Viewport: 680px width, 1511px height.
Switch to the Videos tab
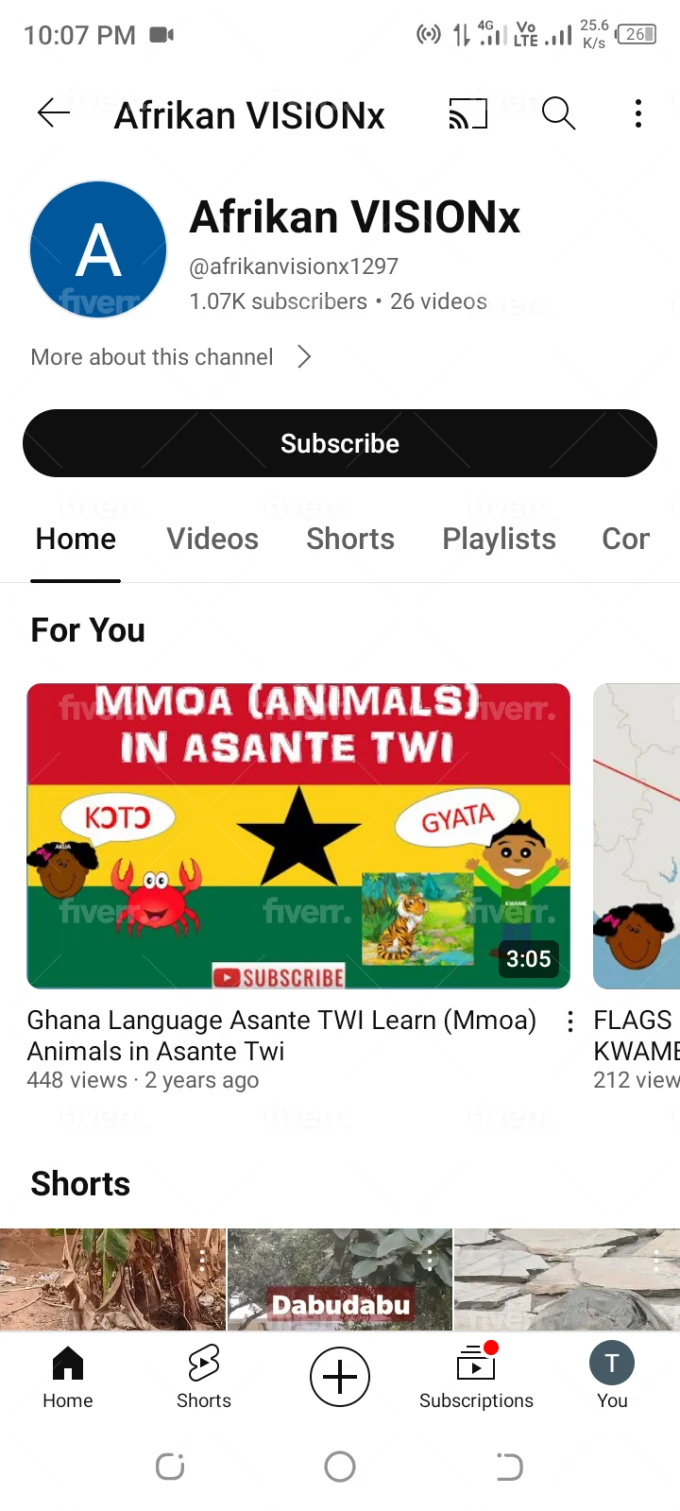pyautogui.click(x=212, y=539)
